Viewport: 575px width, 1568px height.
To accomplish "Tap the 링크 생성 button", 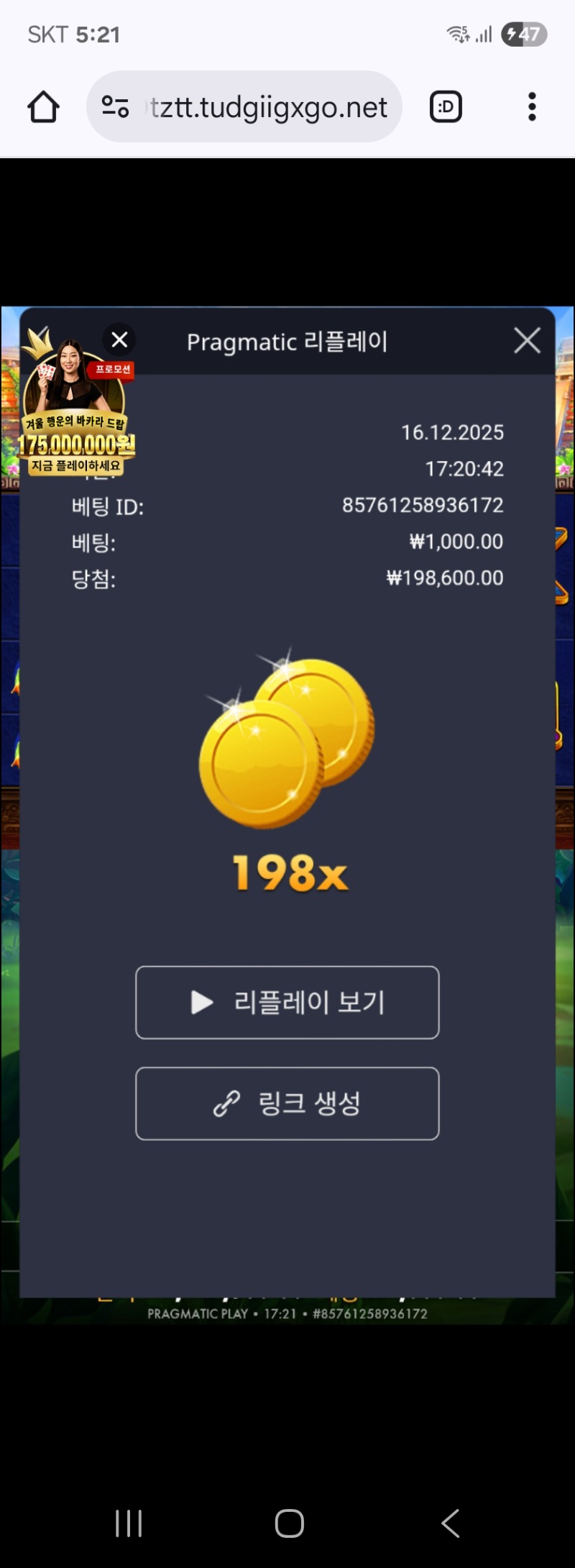I will (x=287, y=1103).
